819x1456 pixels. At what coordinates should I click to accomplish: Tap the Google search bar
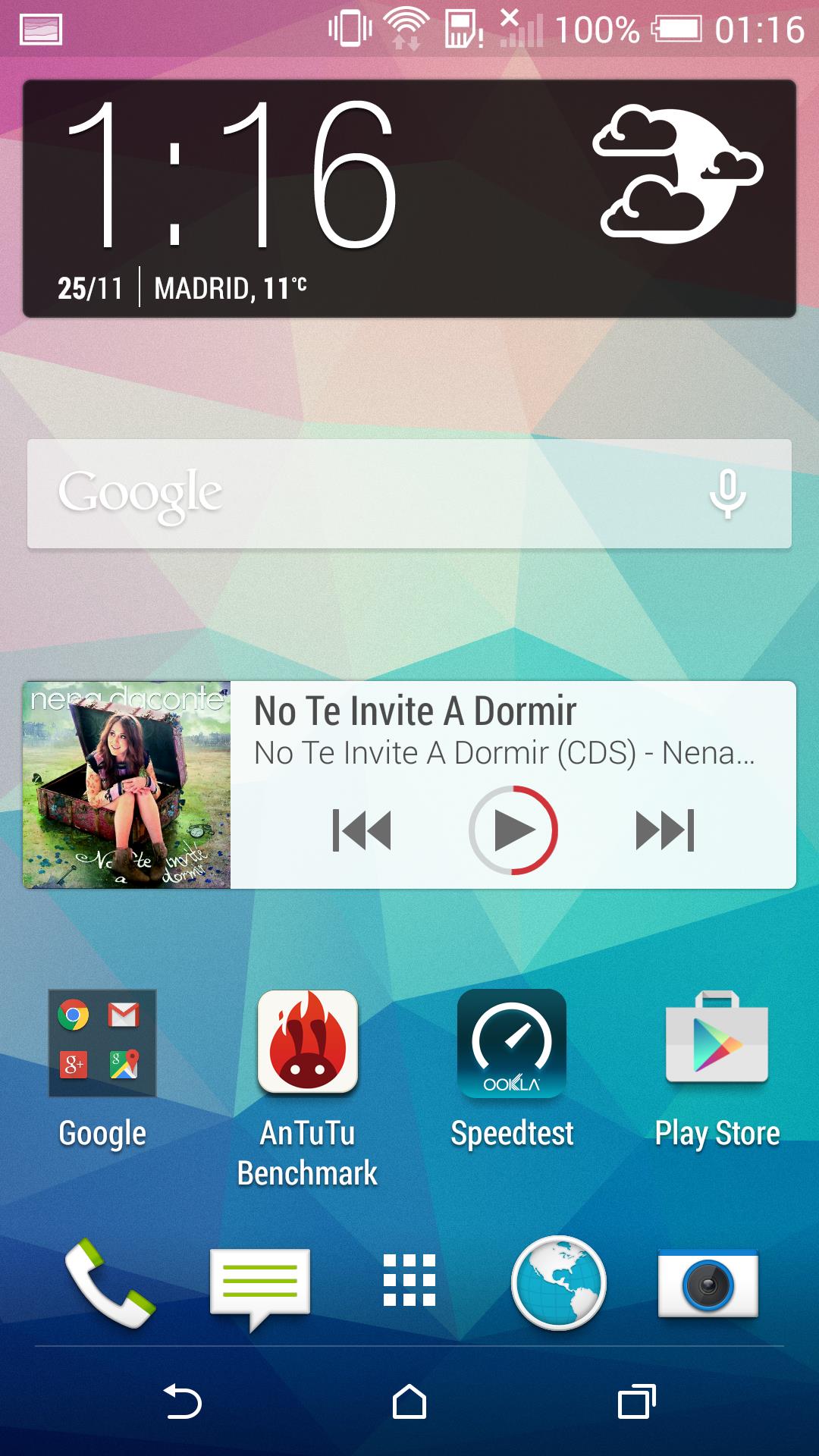click(364, 494)
